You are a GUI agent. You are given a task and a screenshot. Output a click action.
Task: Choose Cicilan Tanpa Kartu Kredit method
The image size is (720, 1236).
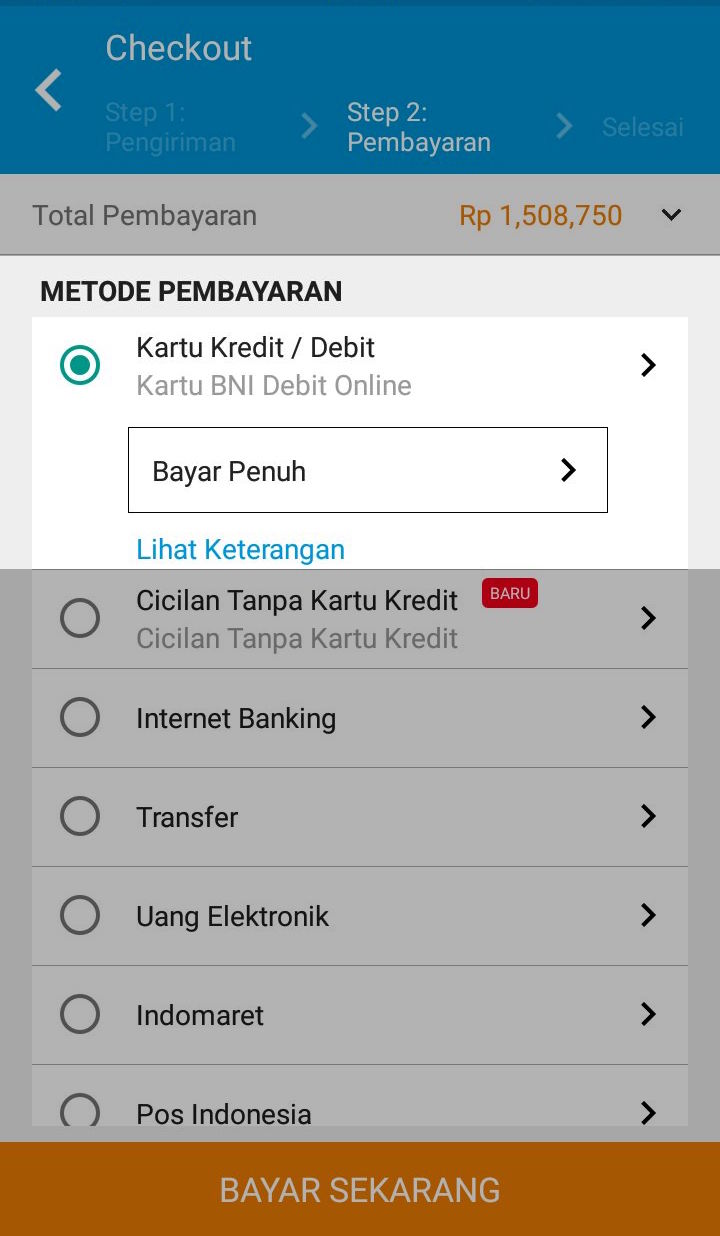click(x=360, y=619)
